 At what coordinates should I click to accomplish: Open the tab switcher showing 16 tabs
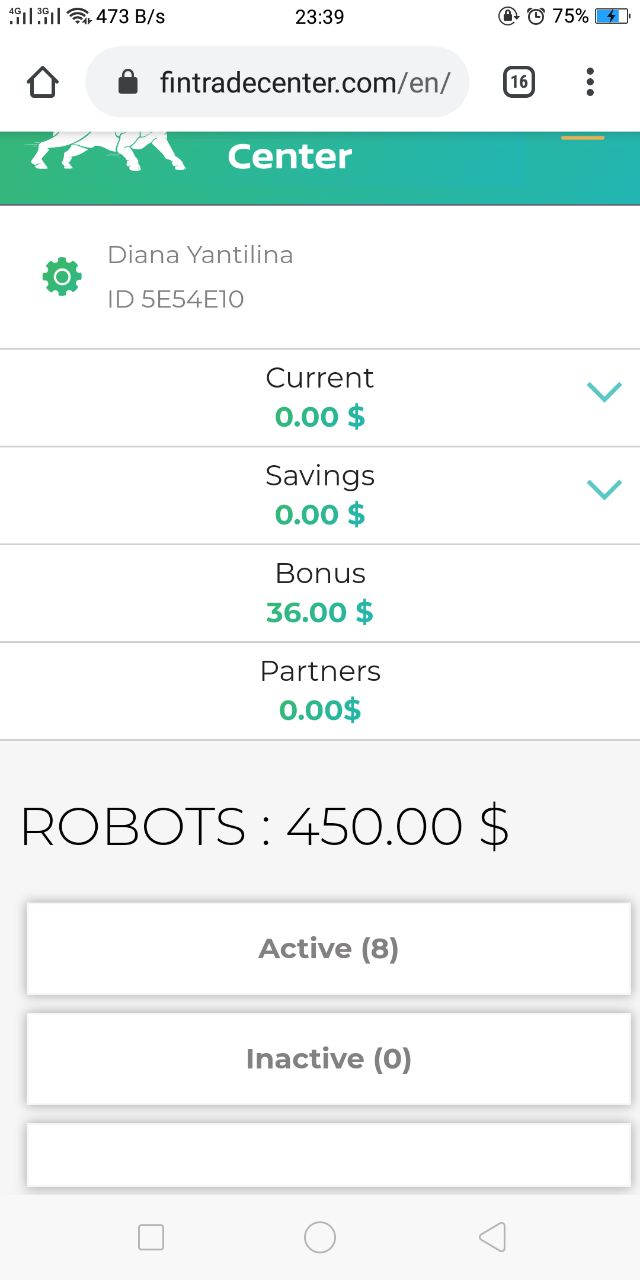click(518, 82)
